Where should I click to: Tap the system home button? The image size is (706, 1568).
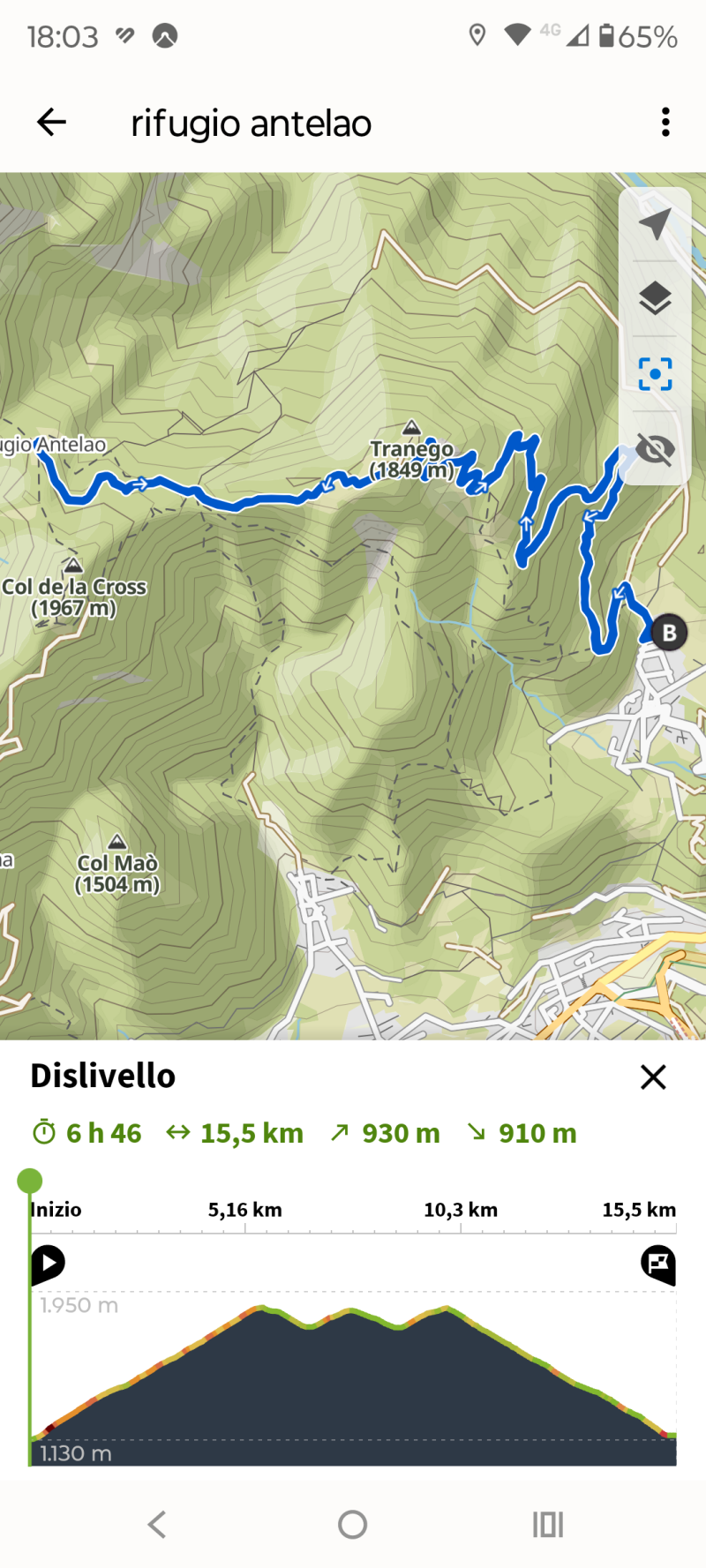353,1524
